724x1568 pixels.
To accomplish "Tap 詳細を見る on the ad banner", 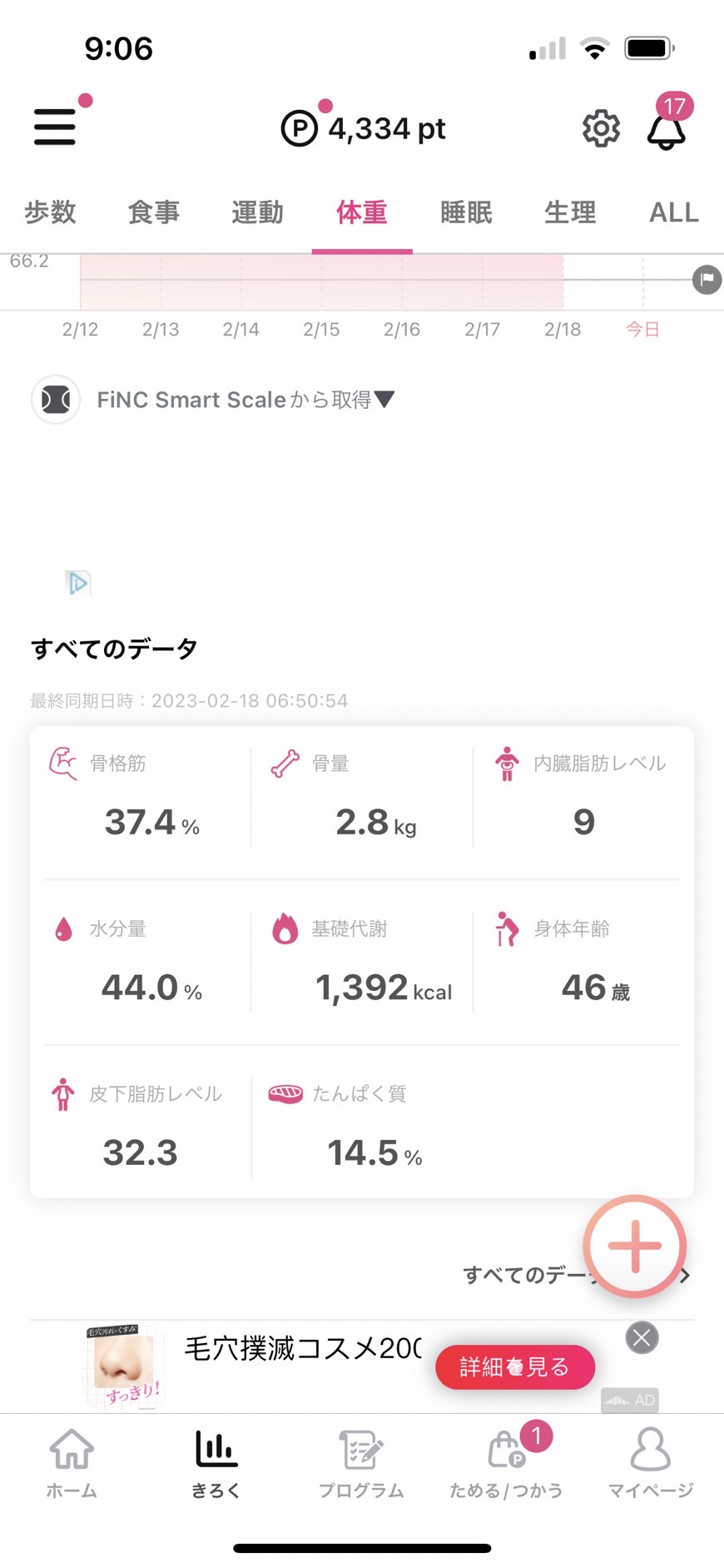I will (515, 1366).
